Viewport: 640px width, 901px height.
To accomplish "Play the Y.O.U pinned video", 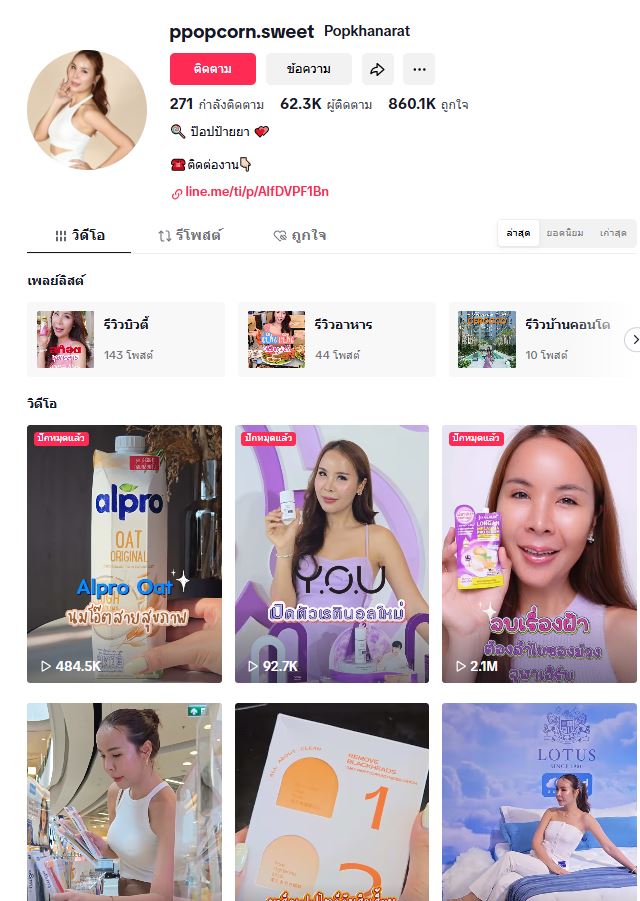I will click(331, 553).
